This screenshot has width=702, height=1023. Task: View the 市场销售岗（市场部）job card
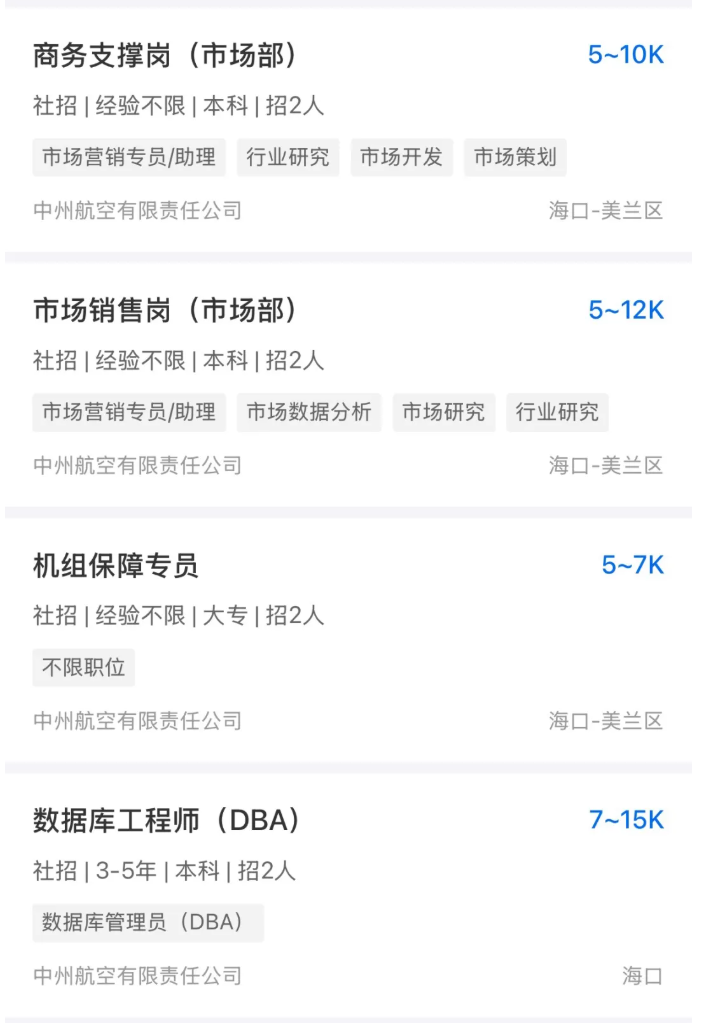click(x=166, y=311)
